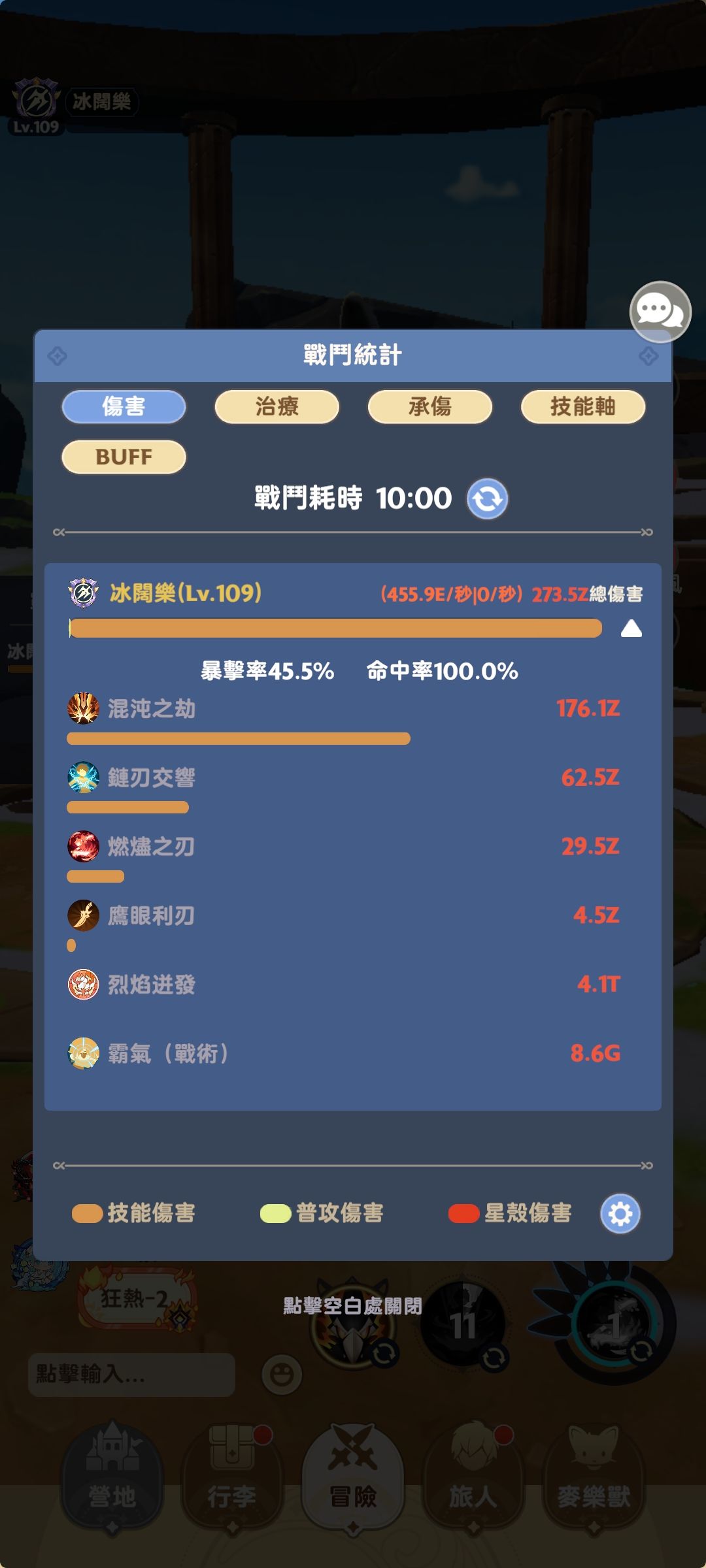Click the 烈焰迸發 skill icon
The image size is (706, 1568).
click(84, 985)
